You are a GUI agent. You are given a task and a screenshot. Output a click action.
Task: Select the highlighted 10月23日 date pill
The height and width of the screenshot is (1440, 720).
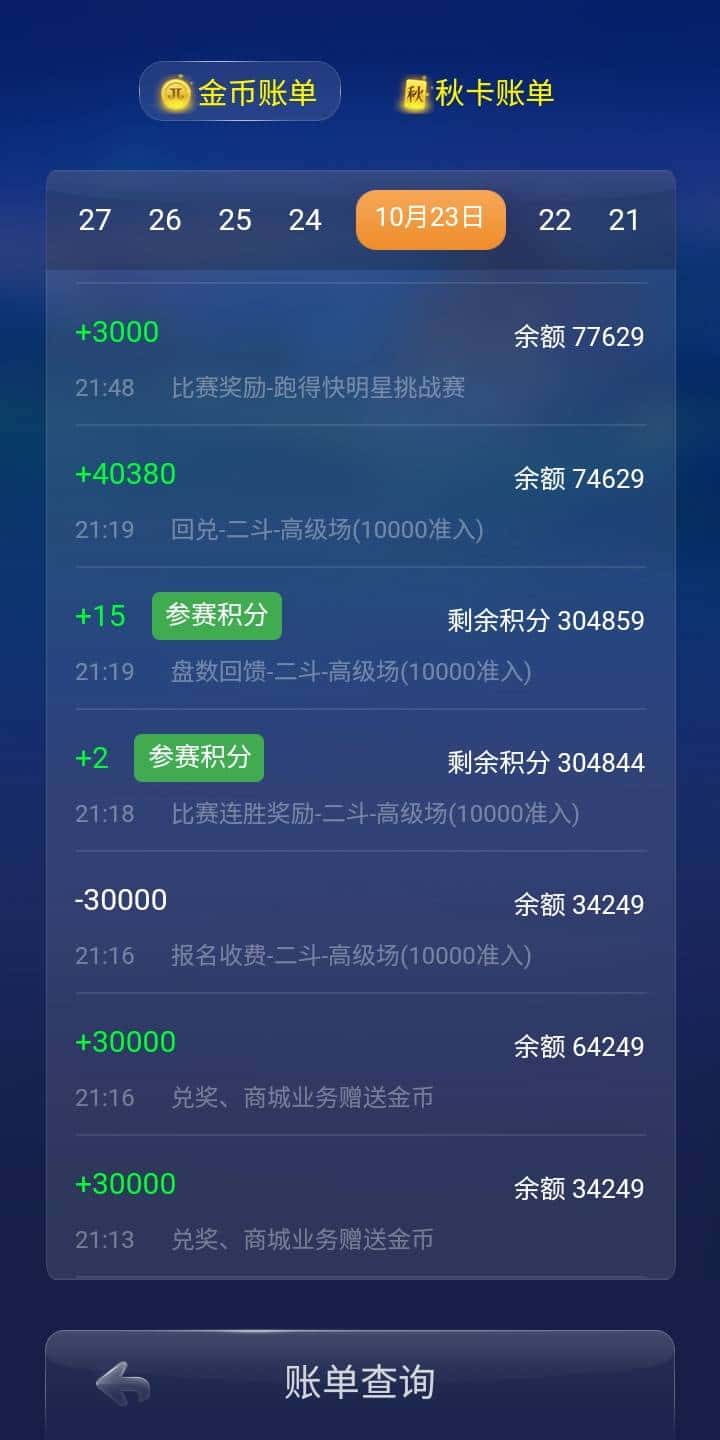(430, 219)
